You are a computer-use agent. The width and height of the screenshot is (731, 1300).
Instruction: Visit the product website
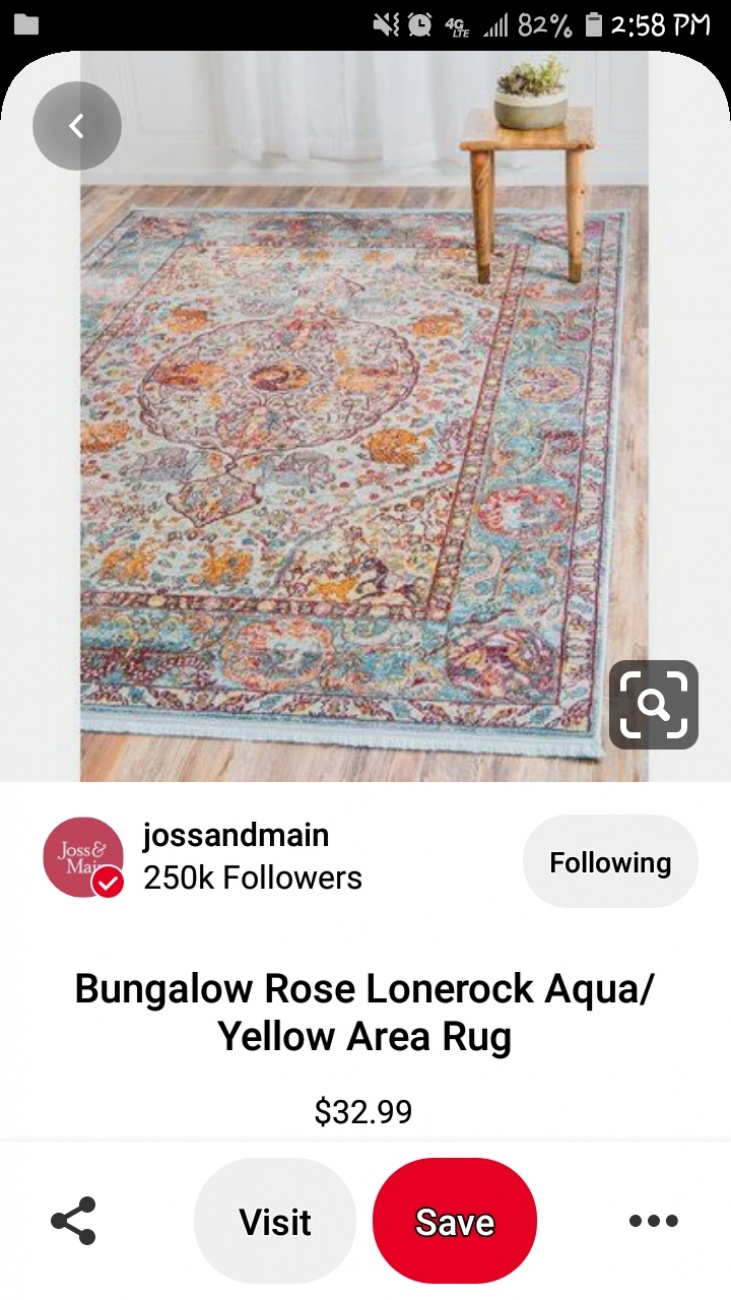point(275,1221)
